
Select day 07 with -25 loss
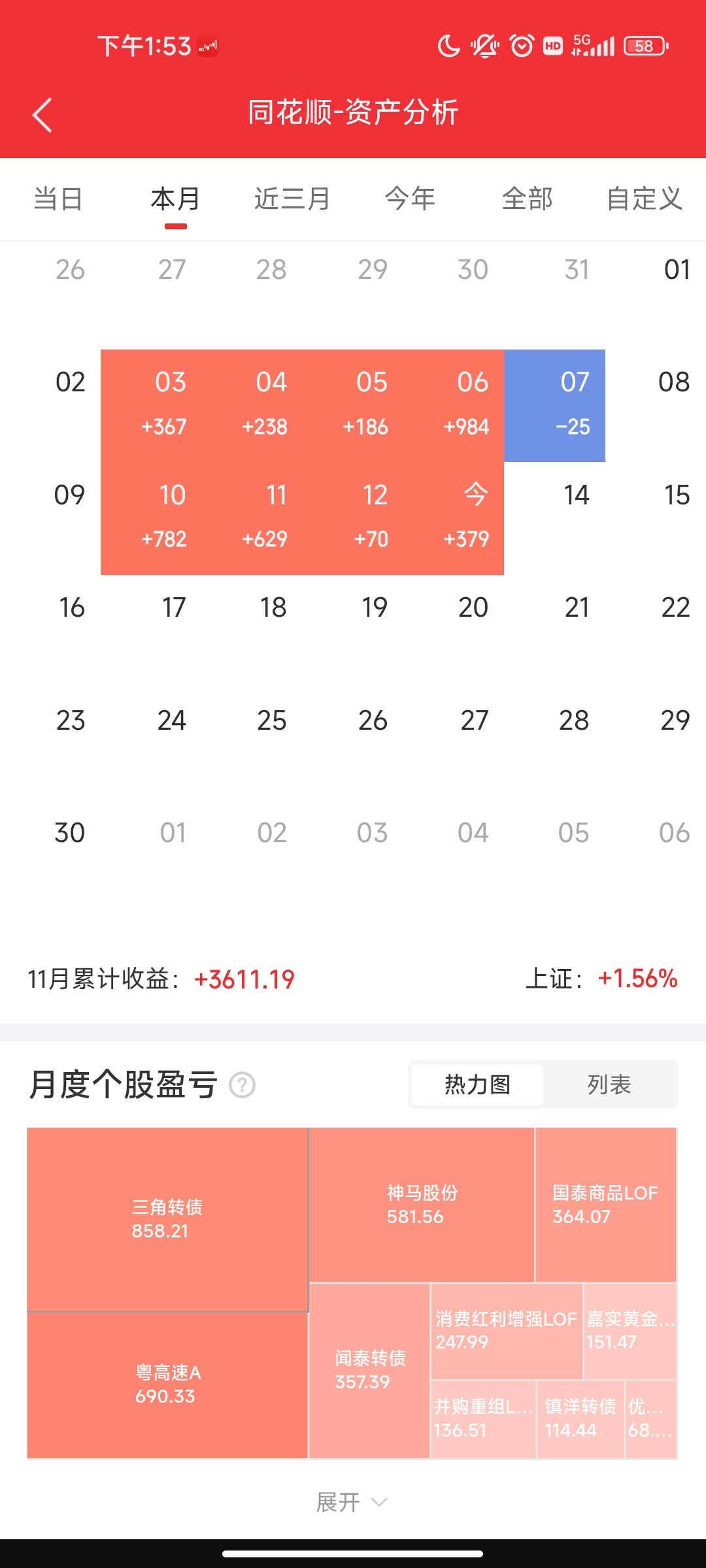(x=554, y=406)
